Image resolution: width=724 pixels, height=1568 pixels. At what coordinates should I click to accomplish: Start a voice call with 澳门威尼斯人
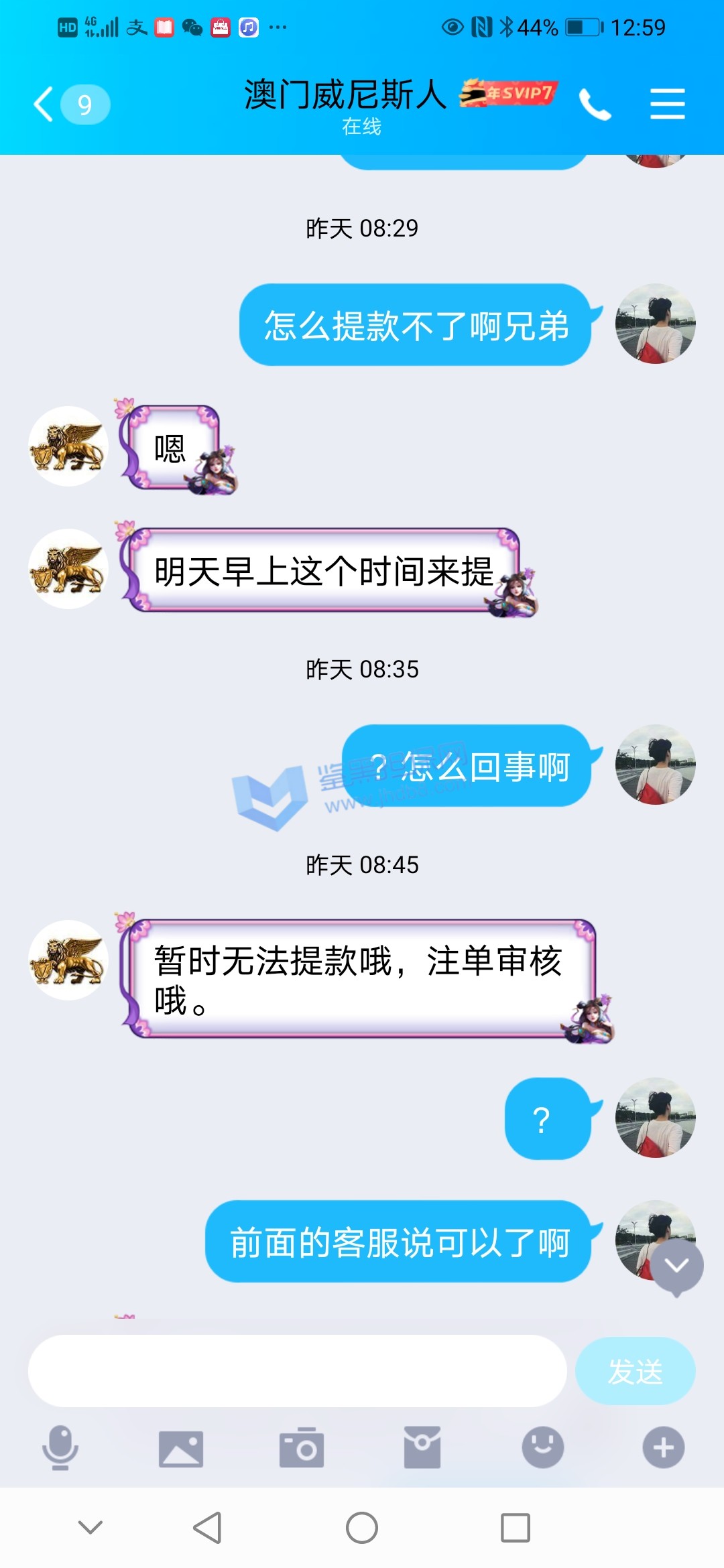click(x=595, y=105)
